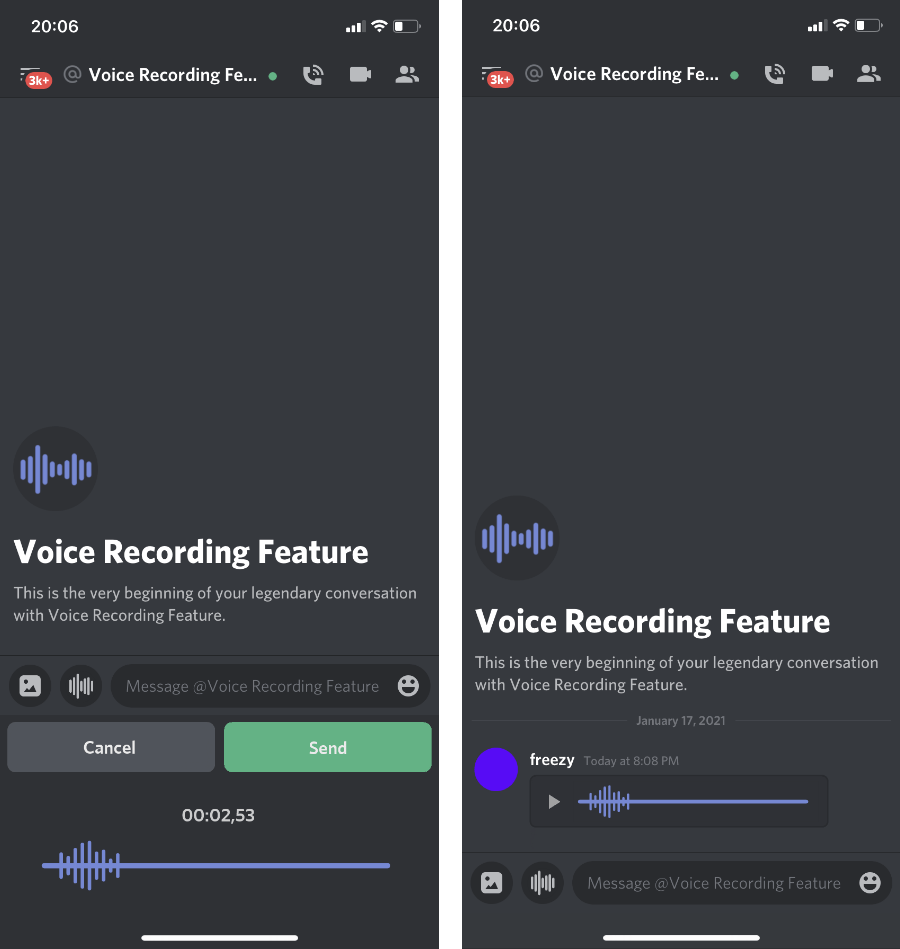
Task: Tap the voice recording microphone icon
Action: pos(80,685)
